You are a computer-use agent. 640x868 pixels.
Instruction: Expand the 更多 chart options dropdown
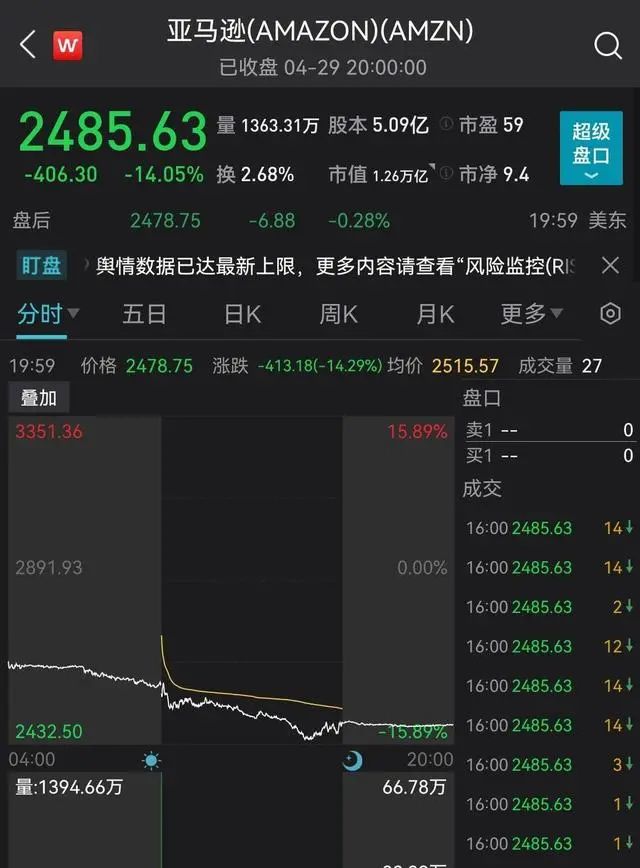531,314
